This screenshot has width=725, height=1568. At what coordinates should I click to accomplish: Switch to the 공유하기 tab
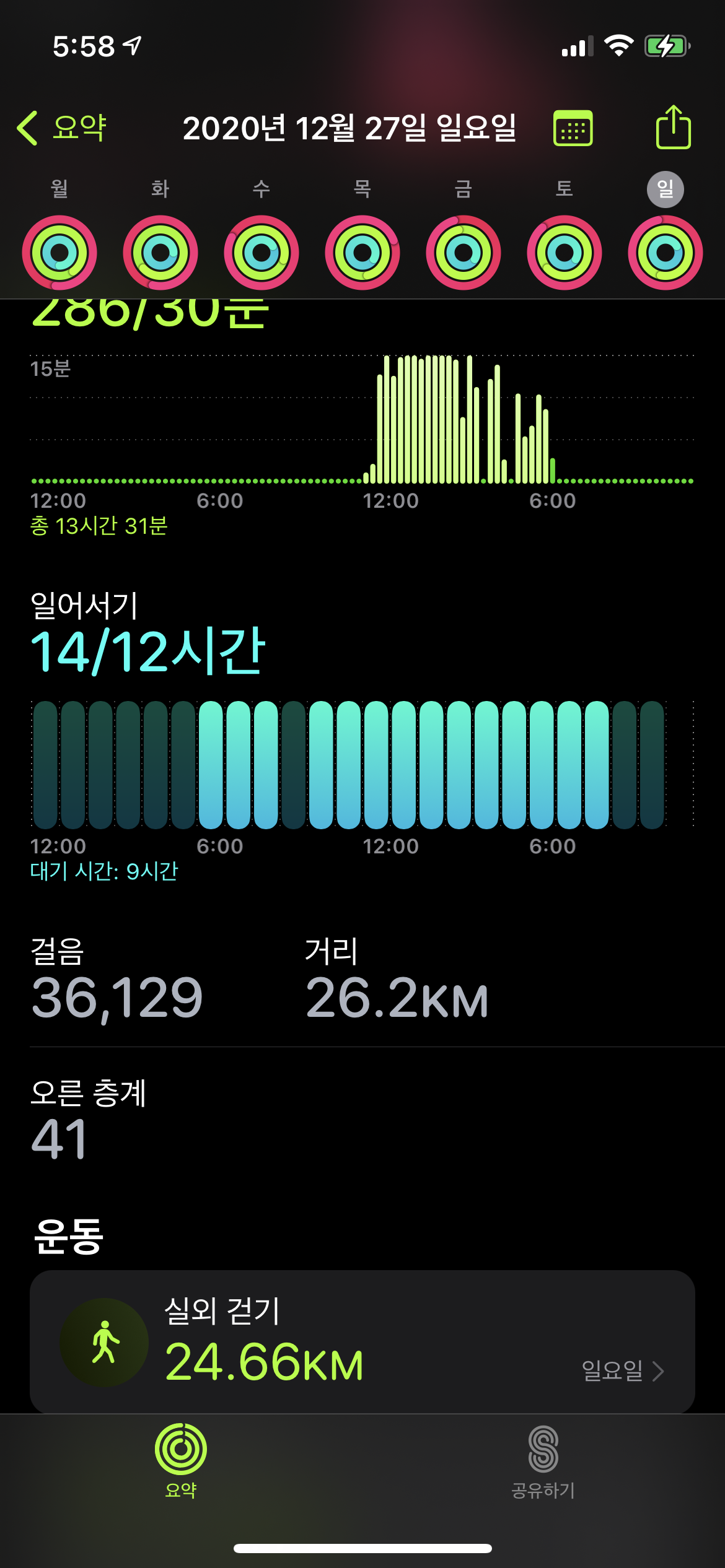pyautogui.click(x=543, y=1461)
